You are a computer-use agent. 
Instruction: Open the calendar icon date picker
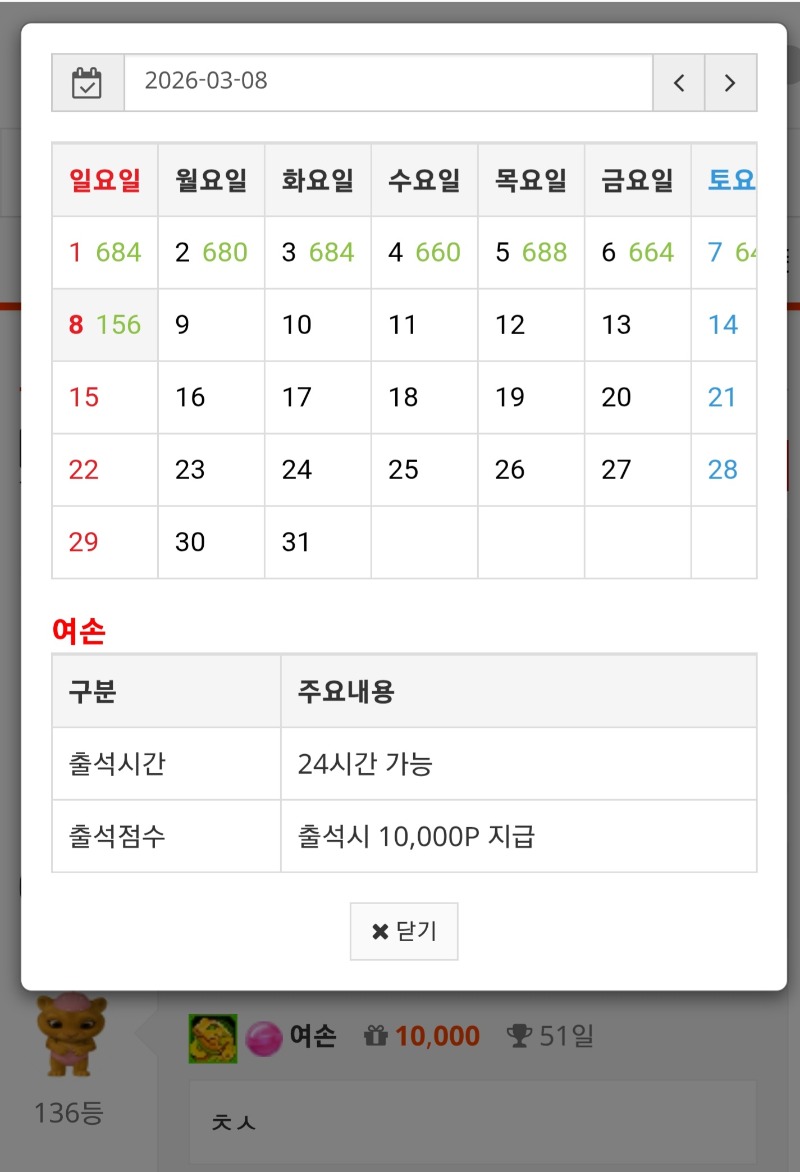click(x=88, y=83)
